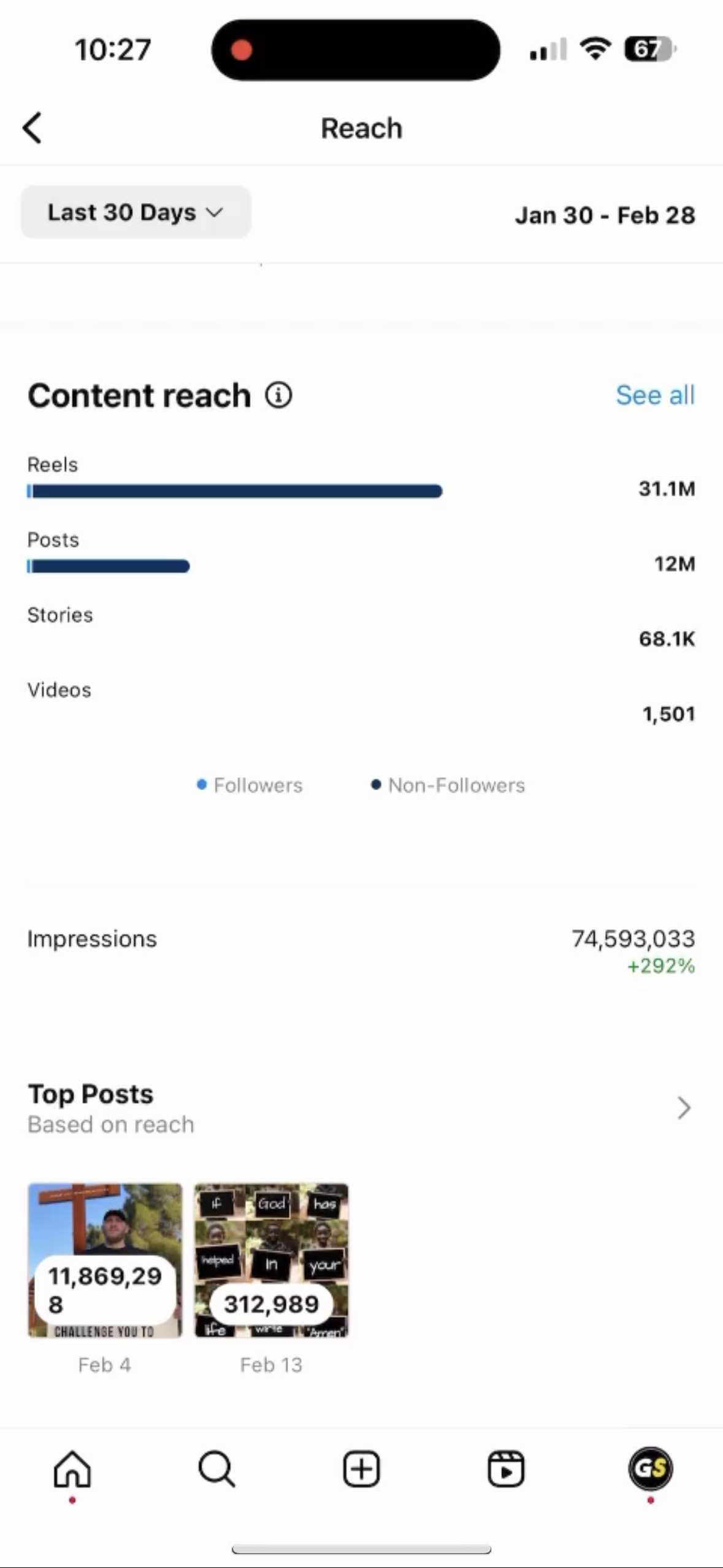Go to the Home feed tab
The width and height of the screenshot is (723, 1568).
pyautogui.click(x=72, y=1469)
